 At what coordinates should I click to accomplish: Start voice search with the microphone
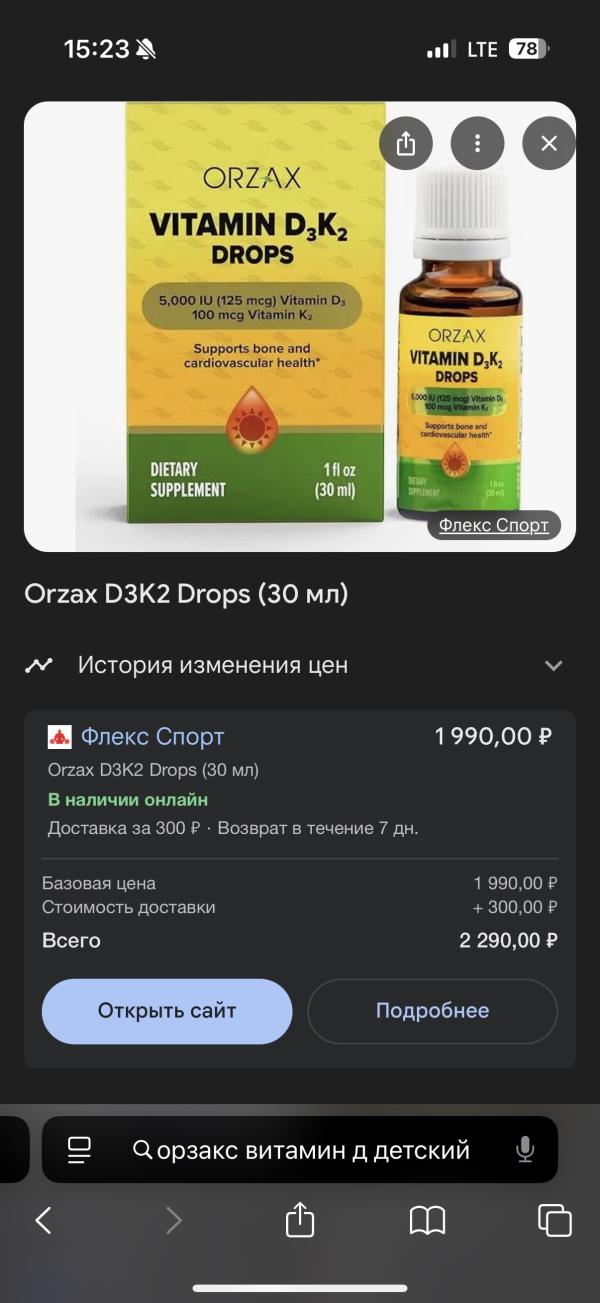[525, 1150]
